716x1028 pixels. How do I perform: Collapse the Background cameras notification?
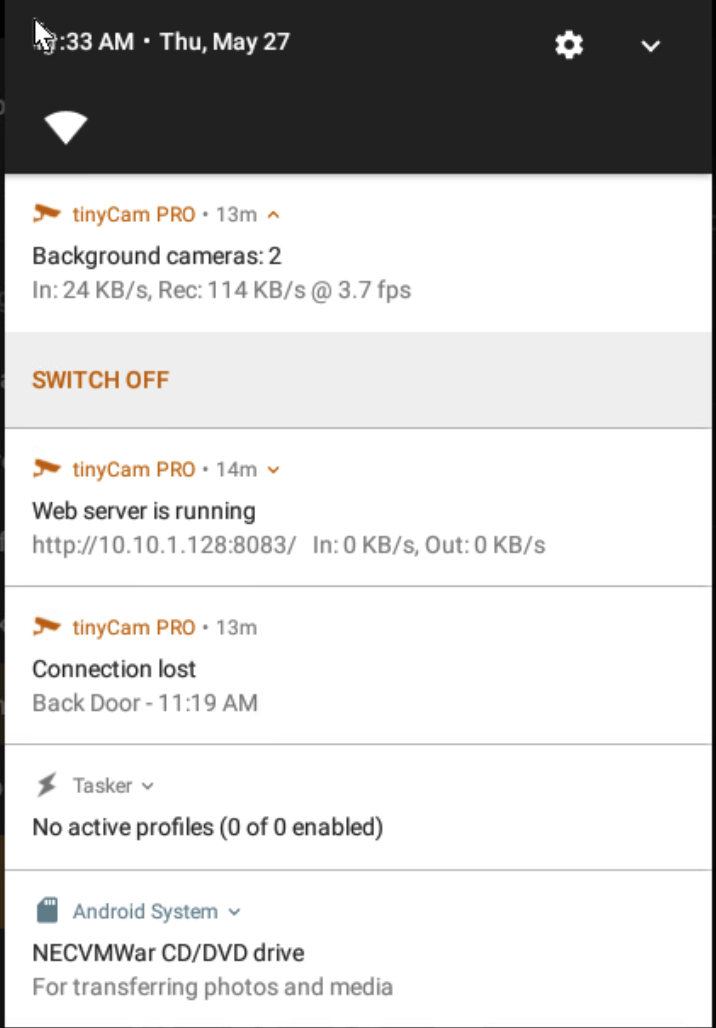(274, 214)
